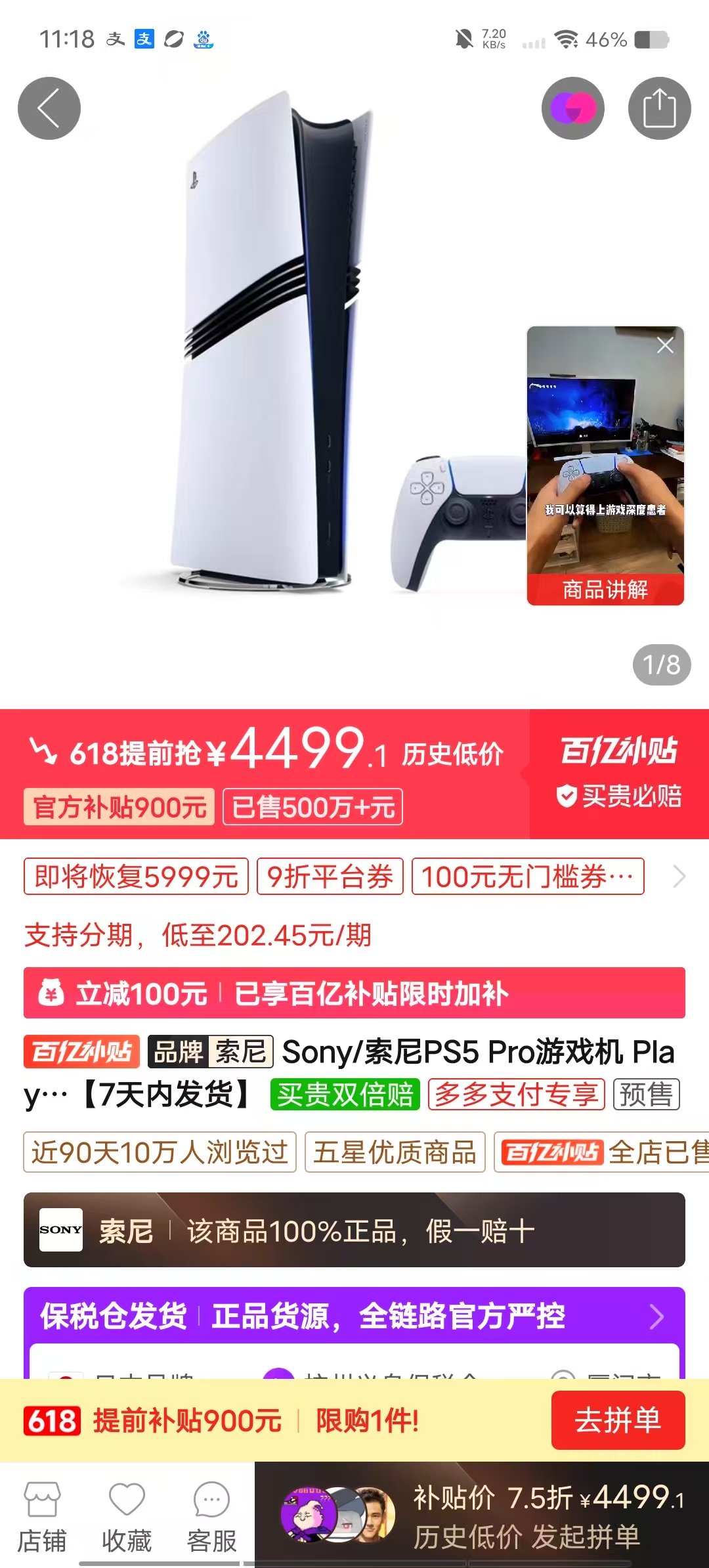Go back using the arrow icon
This screenshot has width=709, height=1568.
(49, 108)
